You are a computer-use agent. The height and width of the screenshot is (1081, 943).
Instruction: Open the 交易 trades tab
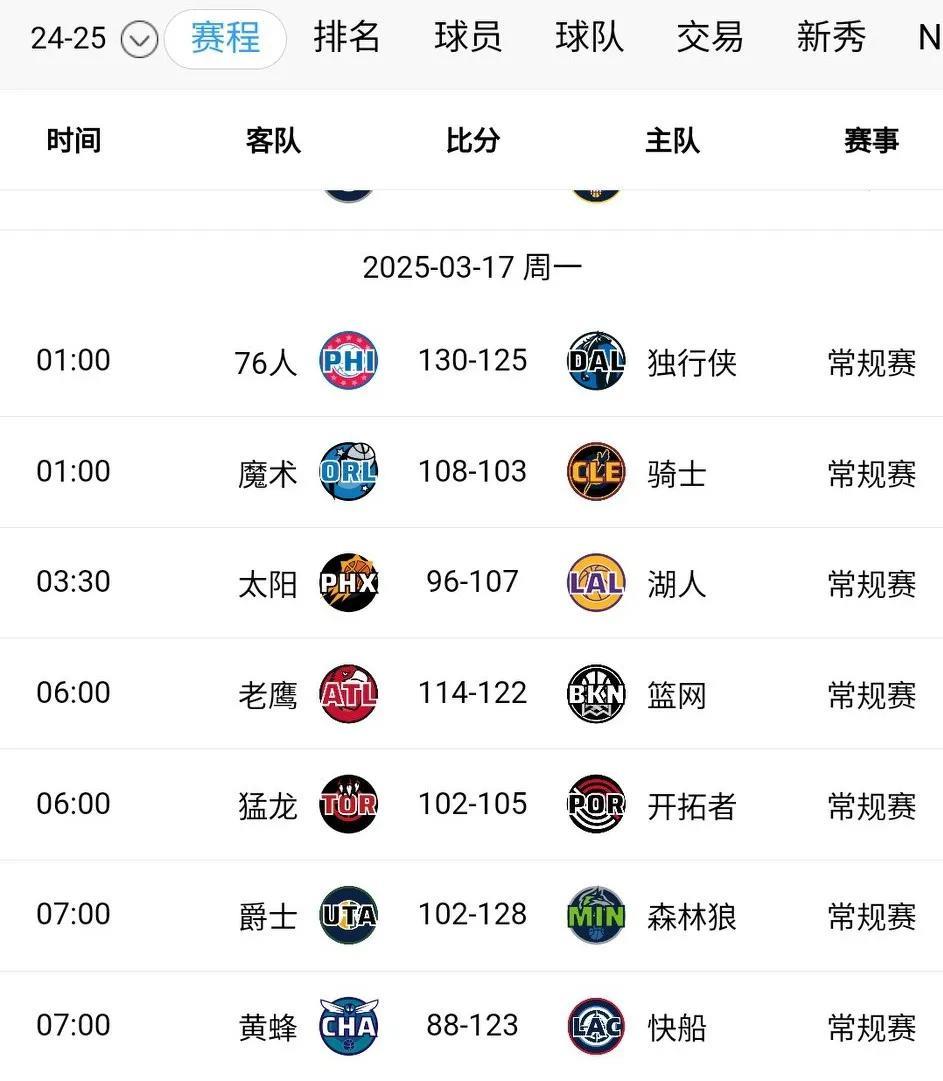710,38
